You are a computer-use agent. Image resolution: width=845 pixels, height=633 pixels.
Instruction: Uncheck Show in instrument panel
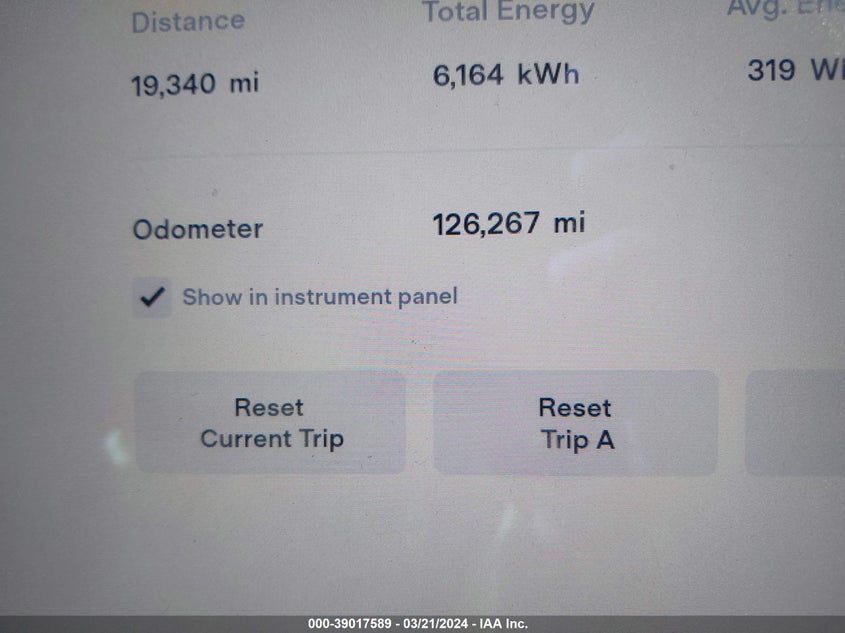click(x=152, y=298)
